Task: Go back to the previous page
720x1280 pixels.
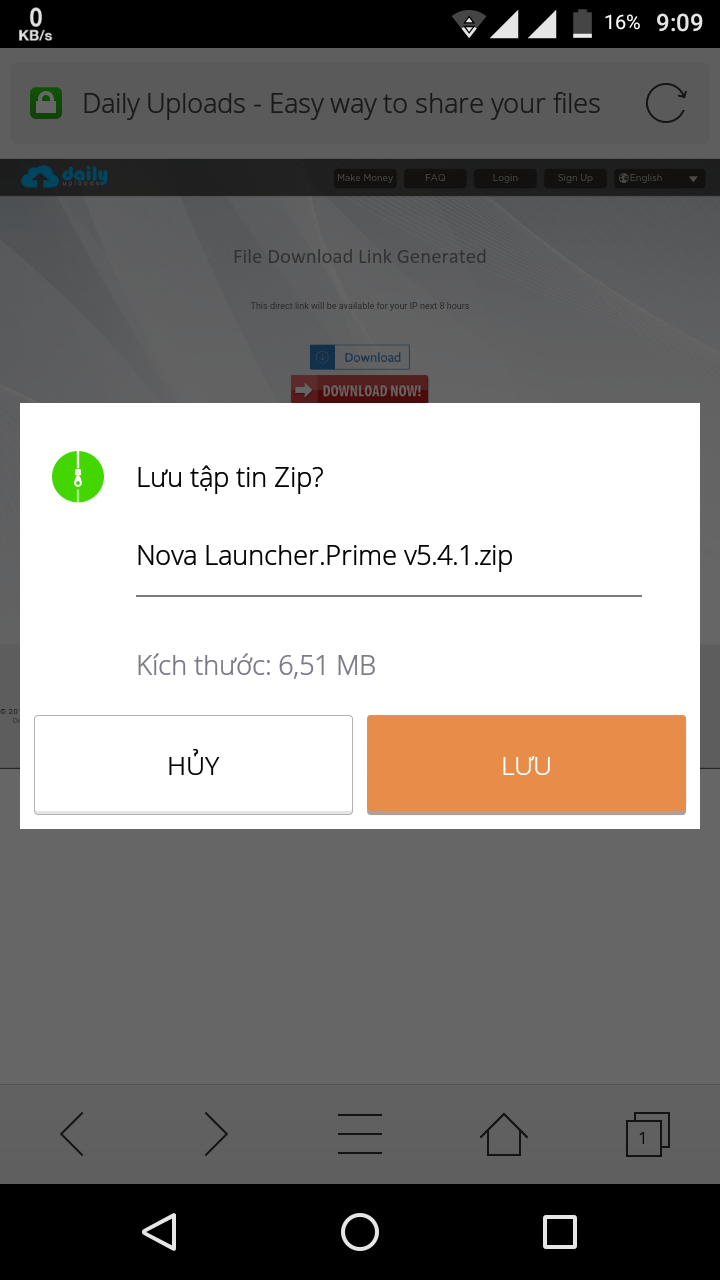Action: (x=72, y=1134)
